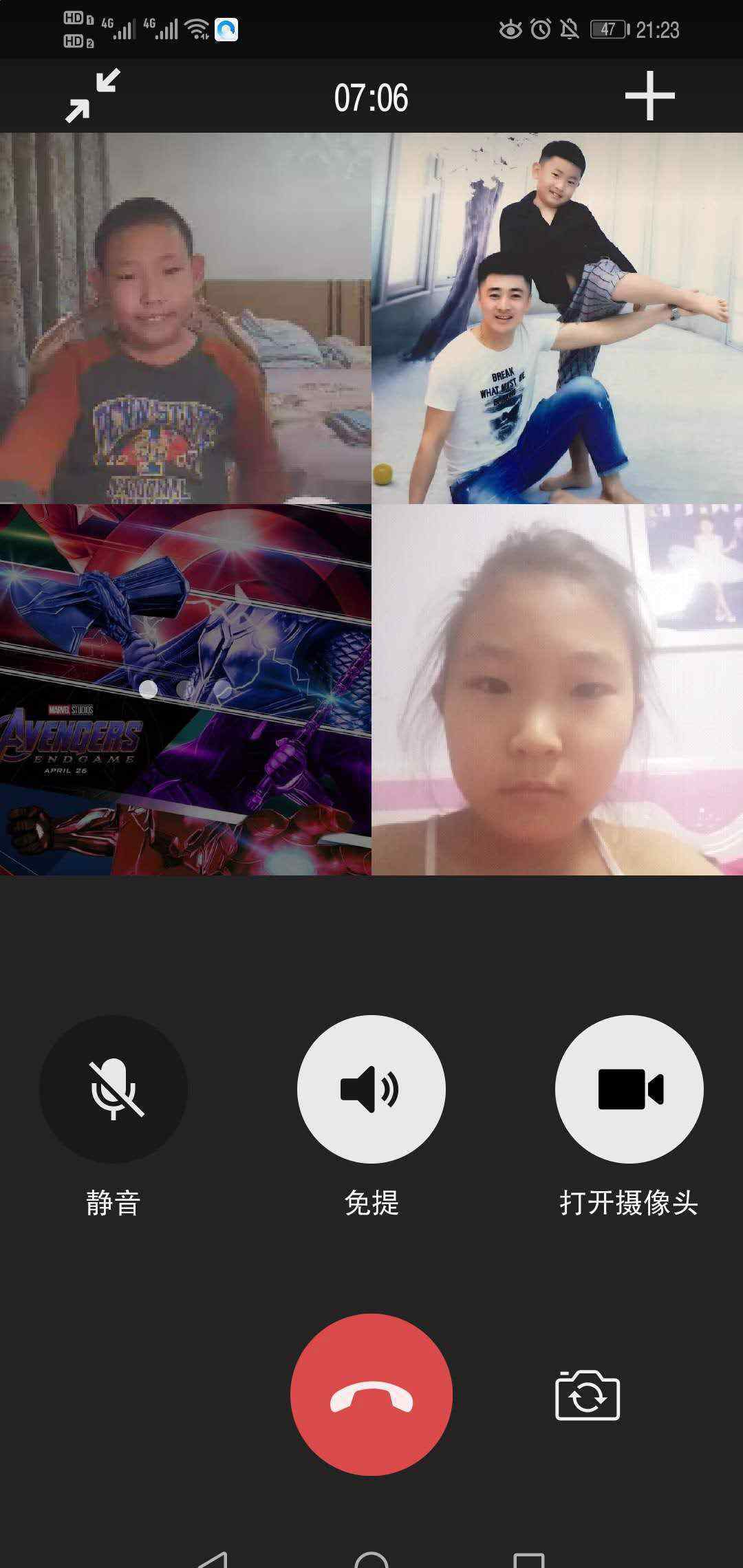Turn on camera with 打开摄像头
The height and width of the screenshot is (1568, 743).
coord(629,1089)
